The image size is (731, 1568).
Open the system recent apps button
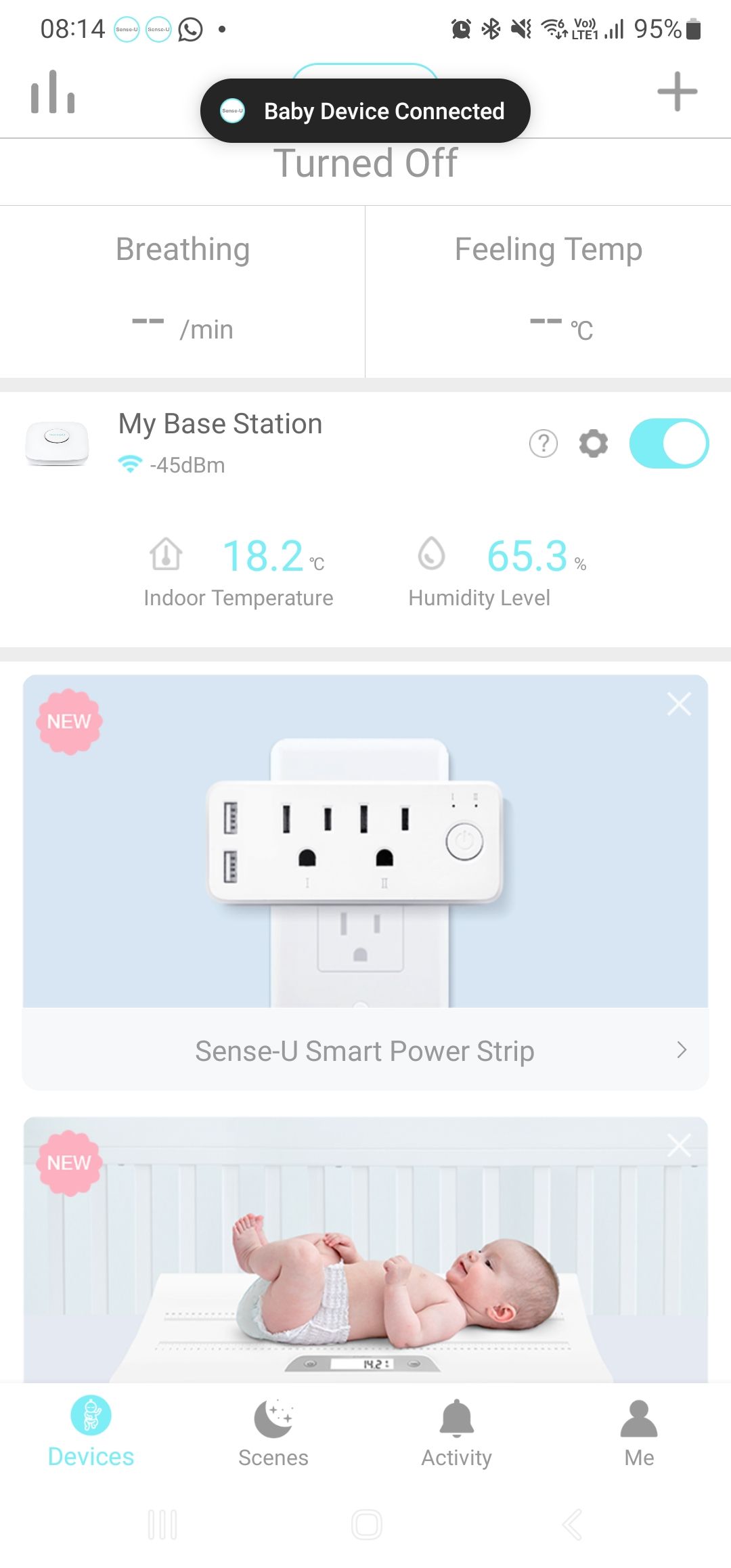[x=162, y=1525]
